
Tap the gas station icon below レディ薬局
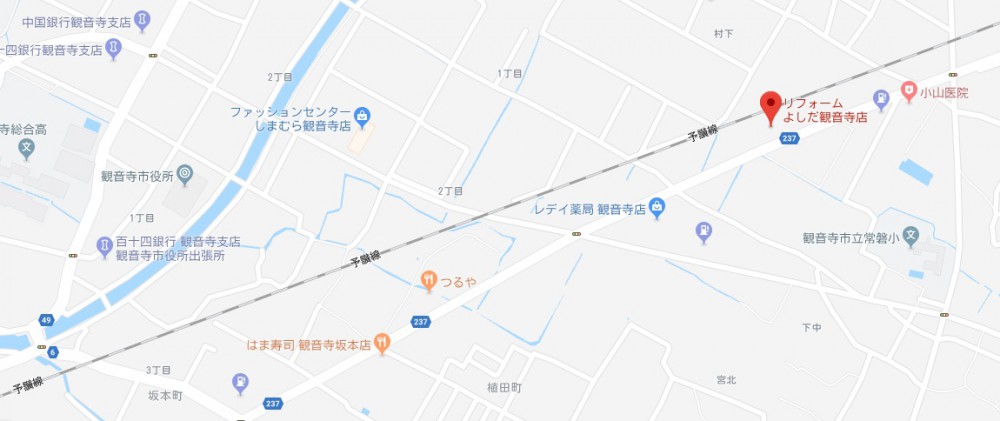coord(704,232)
